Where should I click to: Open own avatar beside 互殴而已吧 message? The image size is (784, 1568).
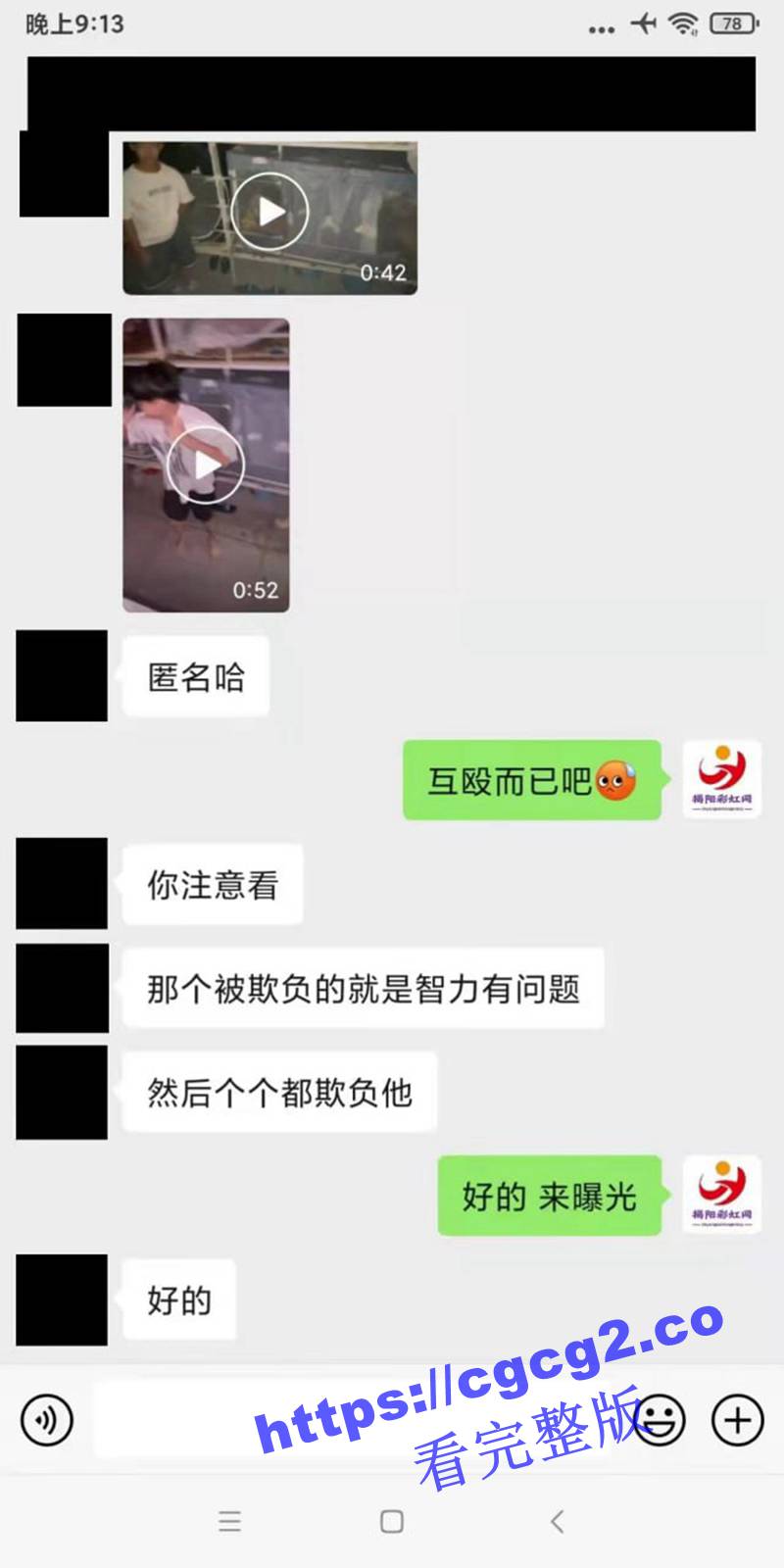coord(722,780)
